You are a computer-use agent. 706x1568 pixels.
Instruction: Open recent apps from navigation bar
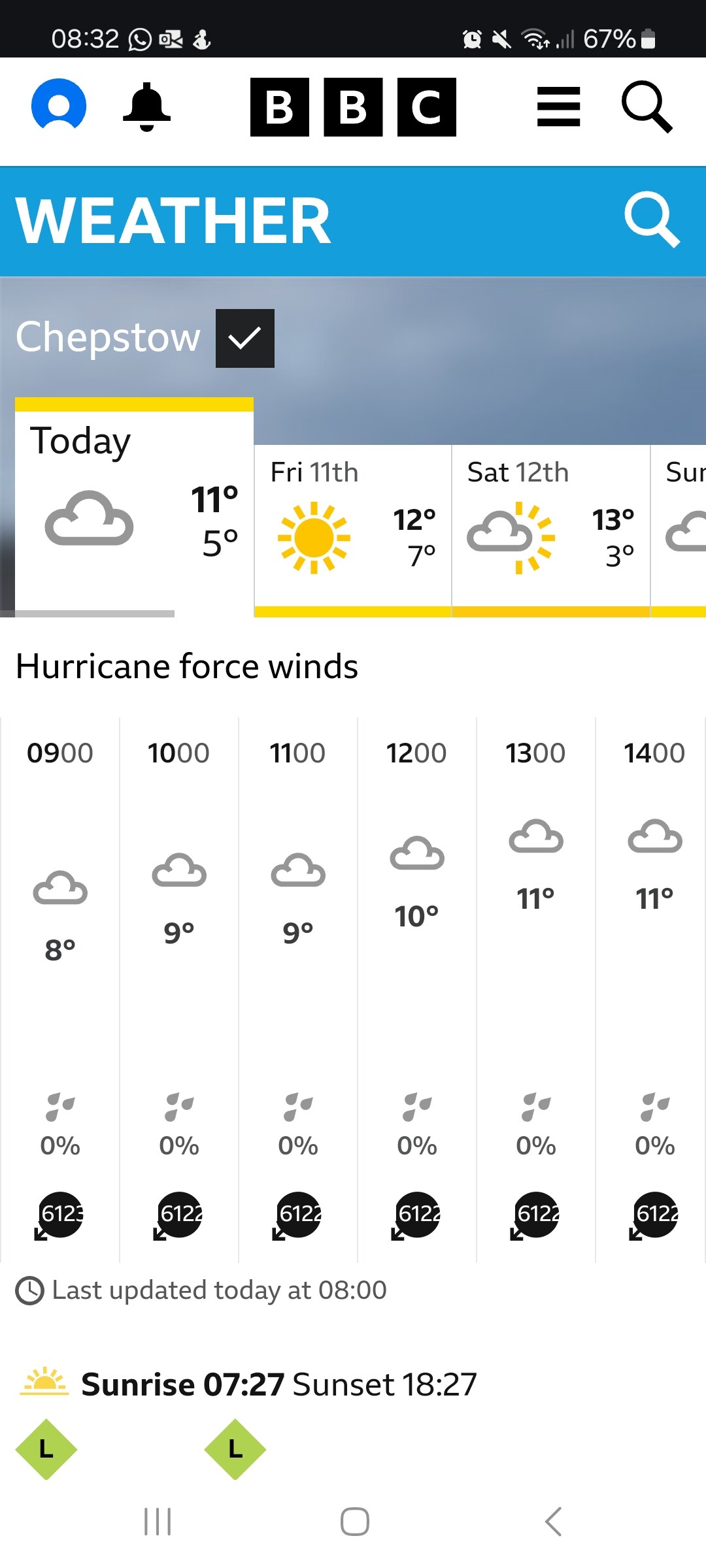tap(158, 1521)
